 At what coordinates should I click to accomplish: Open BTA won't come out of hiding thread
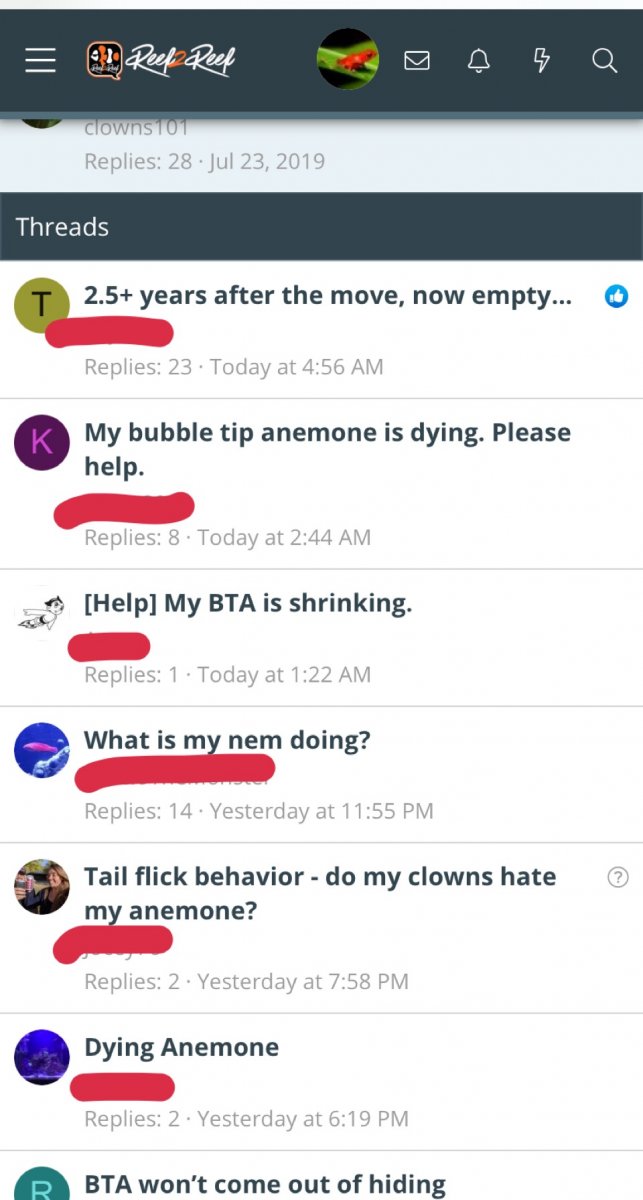tap(264, 1185)
